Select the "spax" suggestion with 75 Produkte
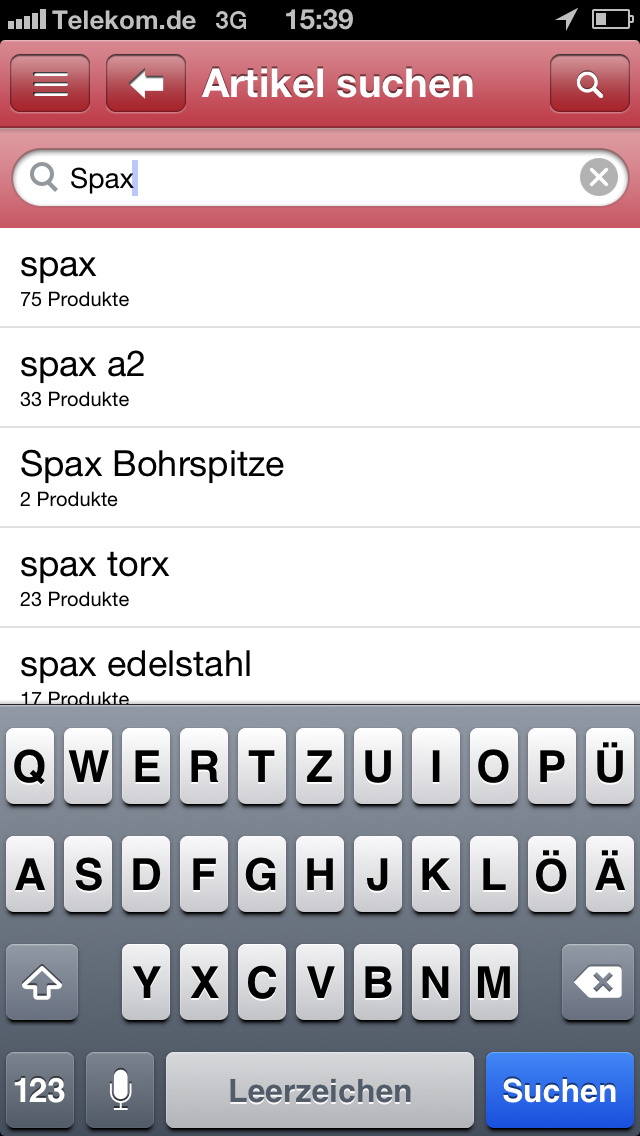This screenshot has height=1136, width=640. tap(320, 278)
